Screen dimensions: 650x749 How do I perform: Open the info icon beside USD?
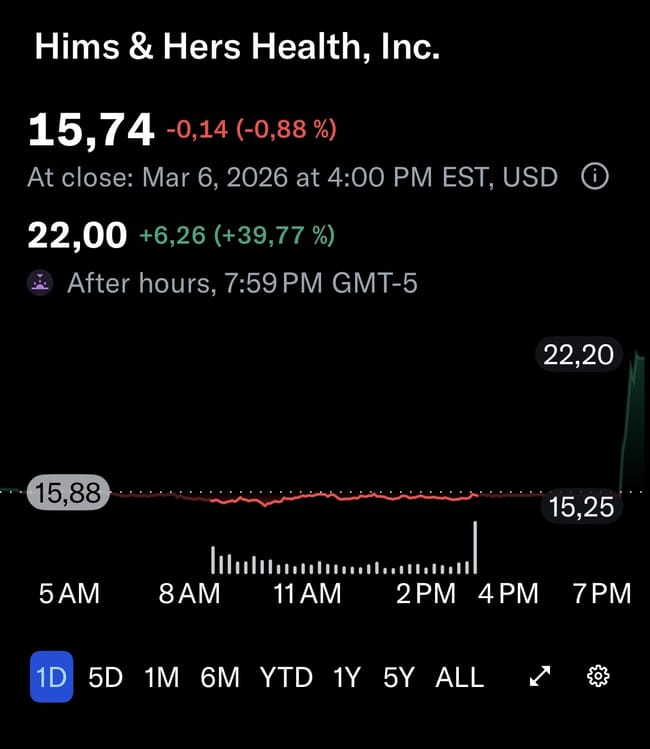594,178
